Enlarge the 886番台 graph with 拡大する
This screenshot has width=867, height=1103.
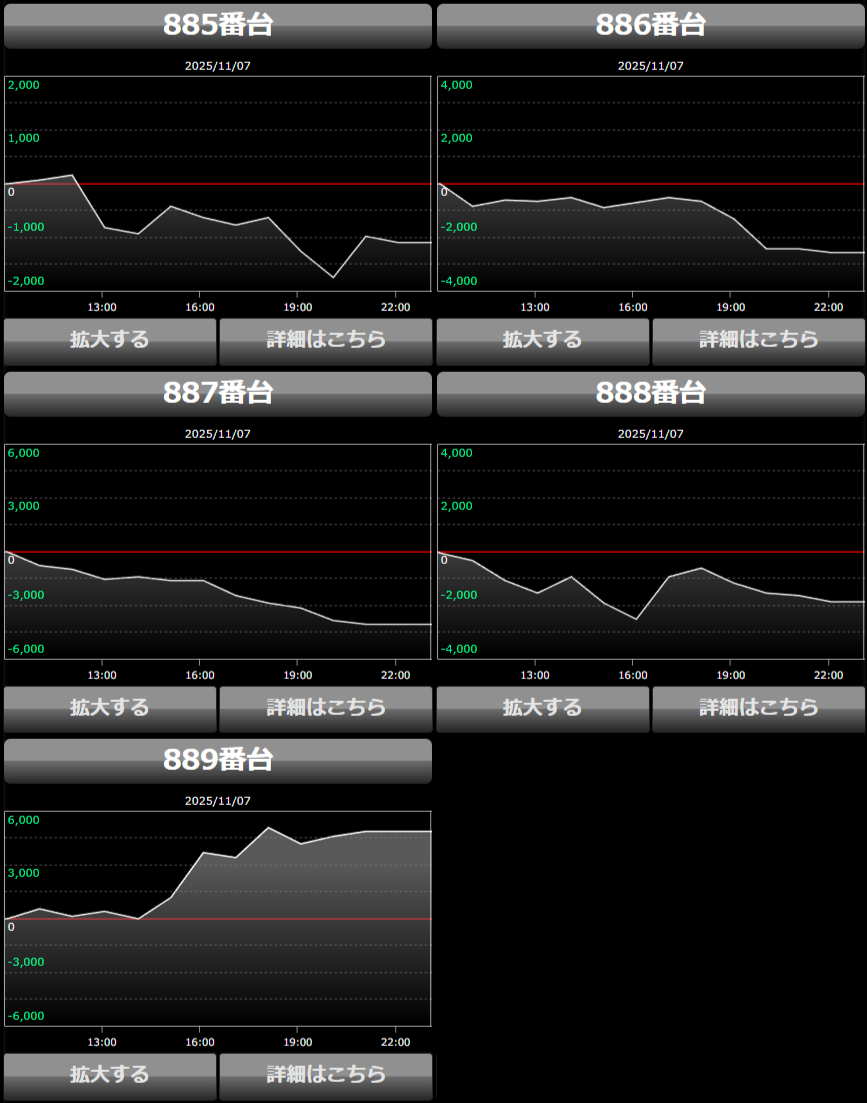pyautogui.click(x=543, y=340)
